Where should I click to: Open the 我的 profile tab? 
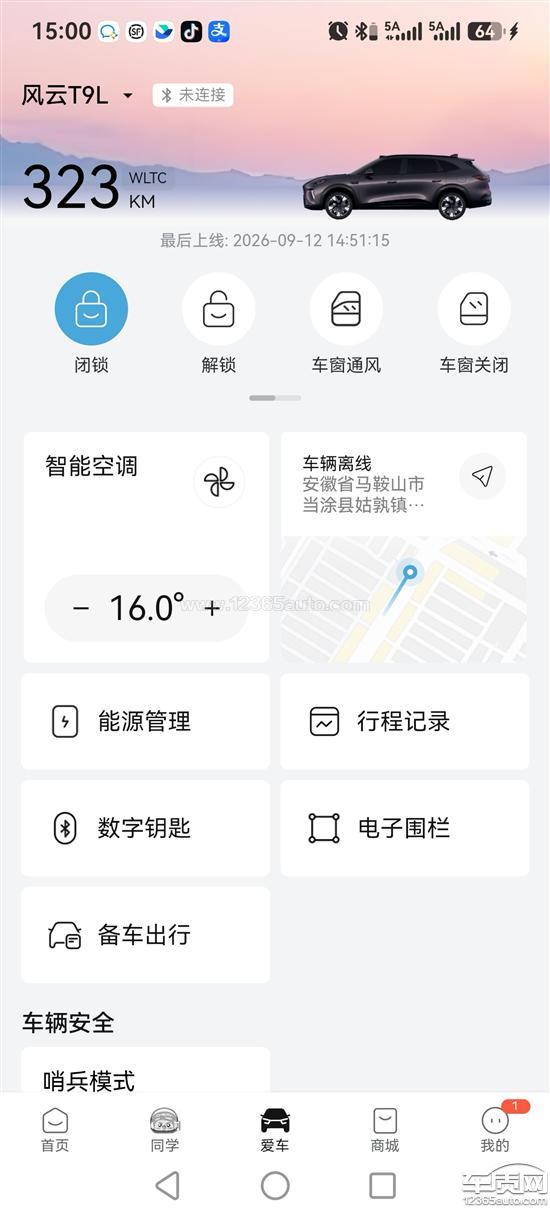tap(495, 1130)
